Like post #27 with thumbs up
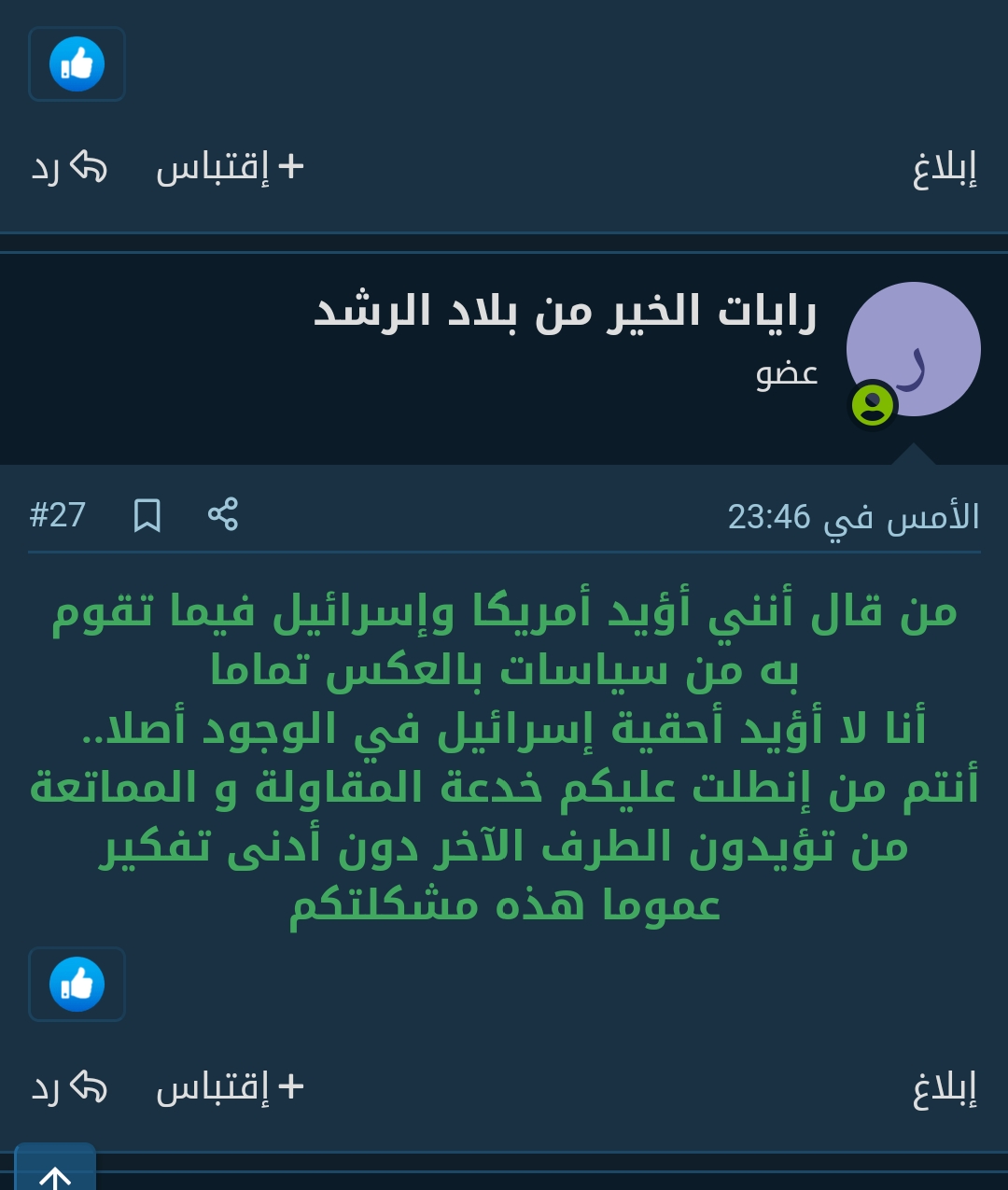The image size is (1008, 1190). [77, 985]
